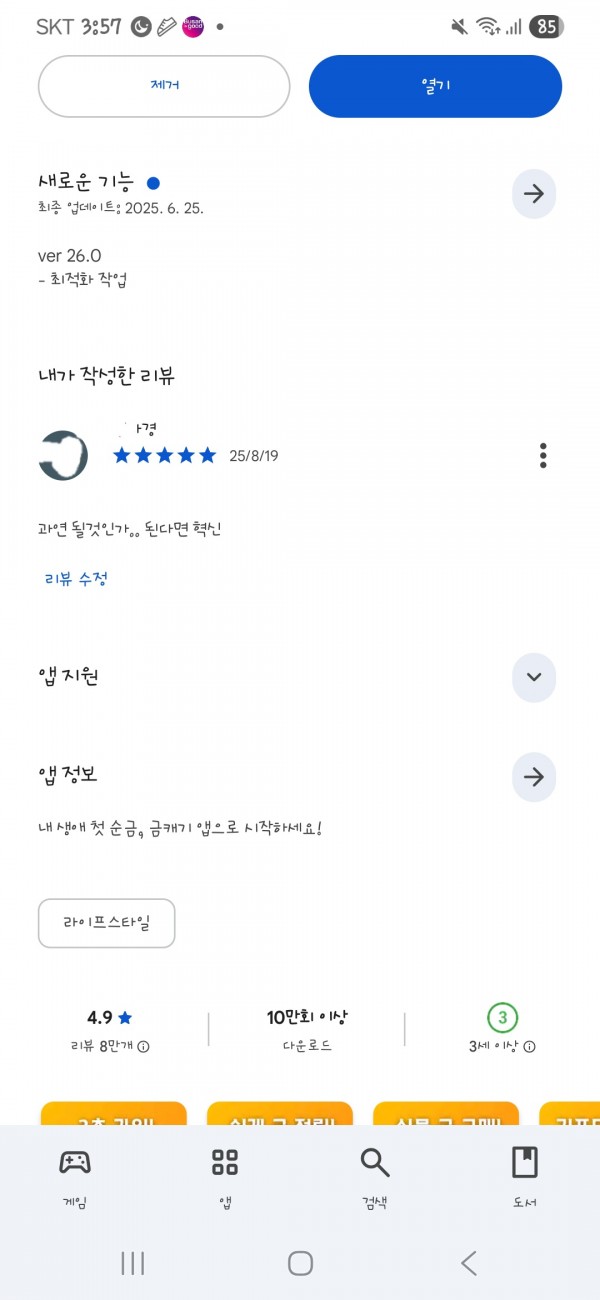Viewport: 600px width, 1300px height.
Task: Show the 3세 이상 content rating info
Action: [529, 1047]
